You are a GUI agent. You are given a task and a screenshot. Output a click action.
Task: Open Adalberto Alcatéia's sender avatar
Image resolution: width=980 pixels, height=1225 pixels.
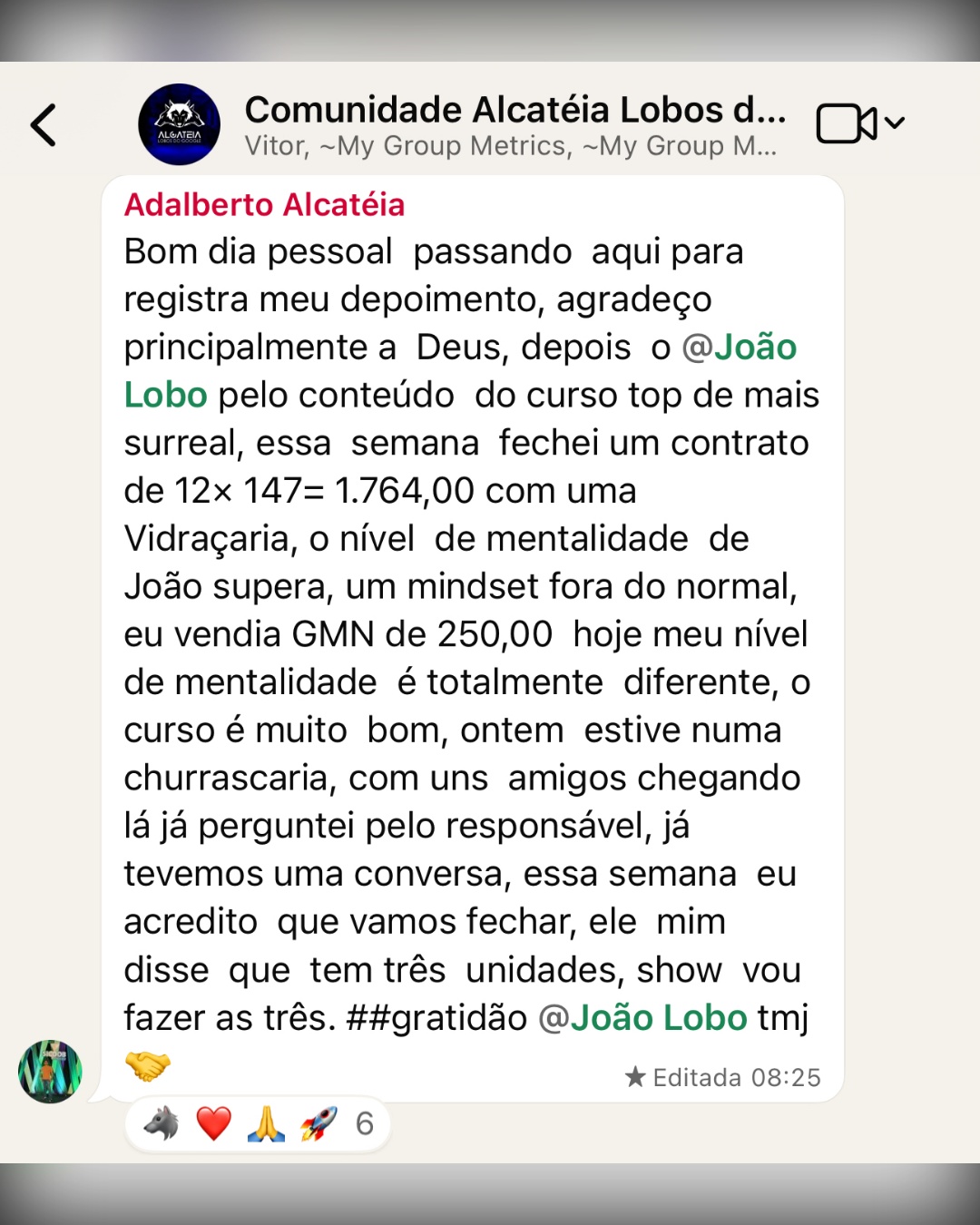50,1072
